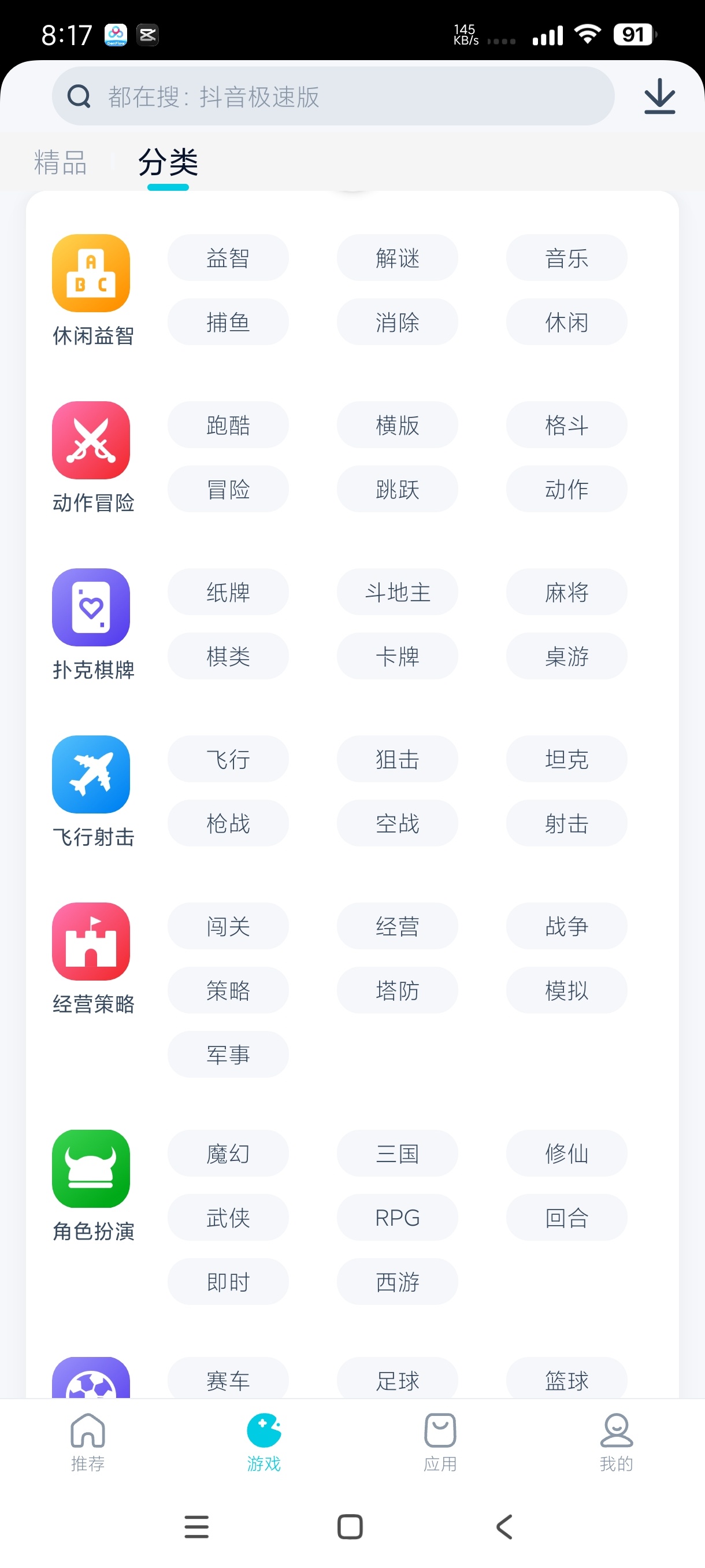Tap the 坦克 tag

coord(566,759)
